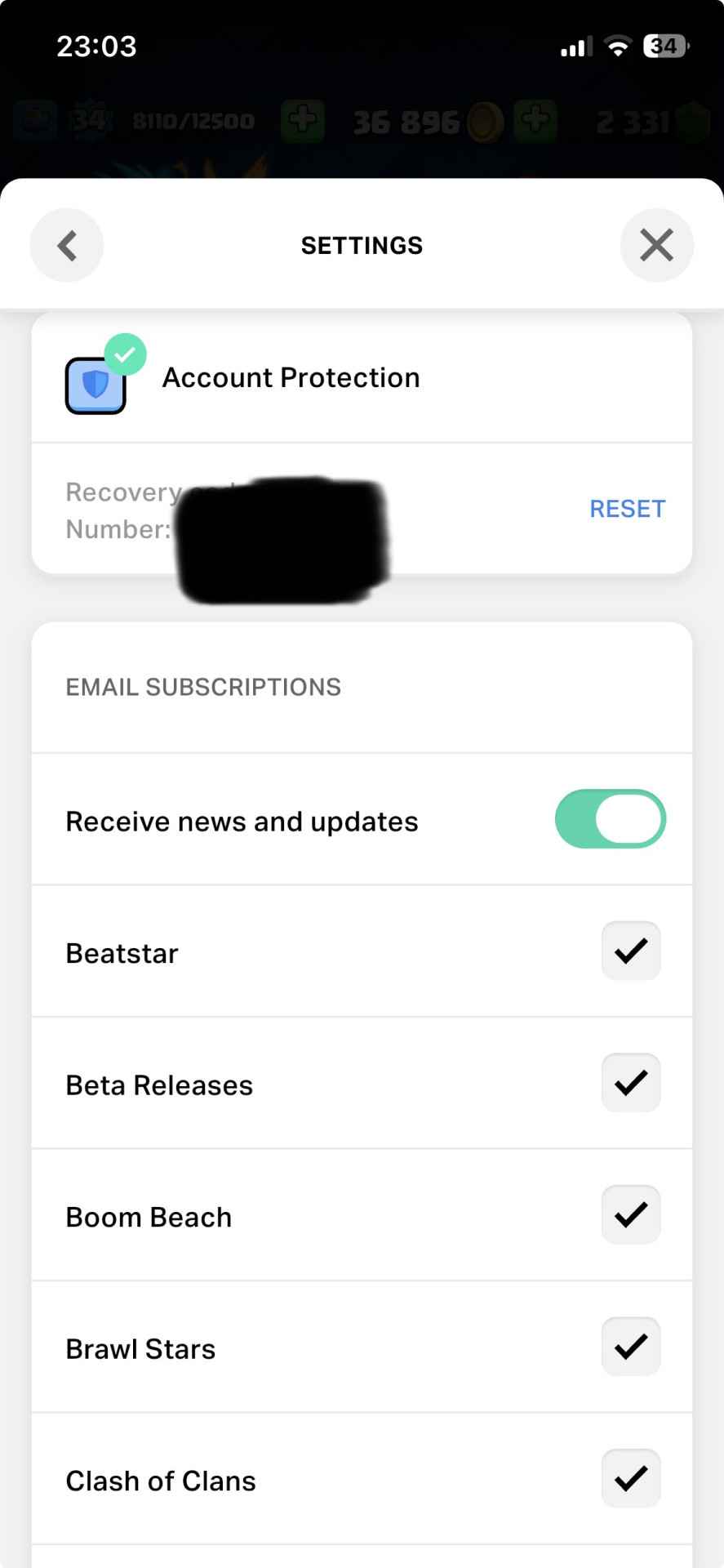Close the Settings panel
724x1568 pixels.
pos(656,245)
